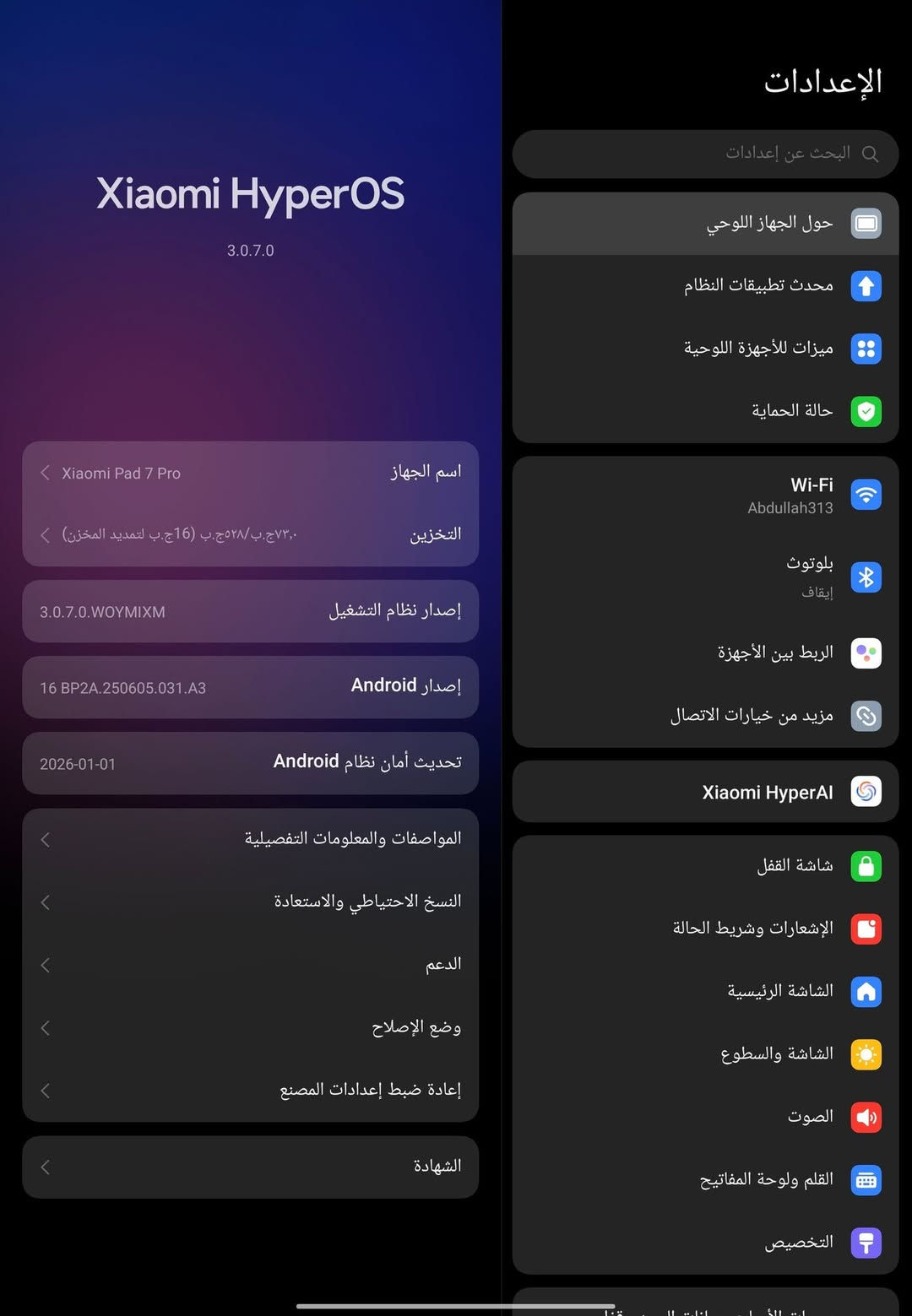Screen dimensions: 912x1316
Task: Open notifications and status bar settings
Action: coord(705,929)
